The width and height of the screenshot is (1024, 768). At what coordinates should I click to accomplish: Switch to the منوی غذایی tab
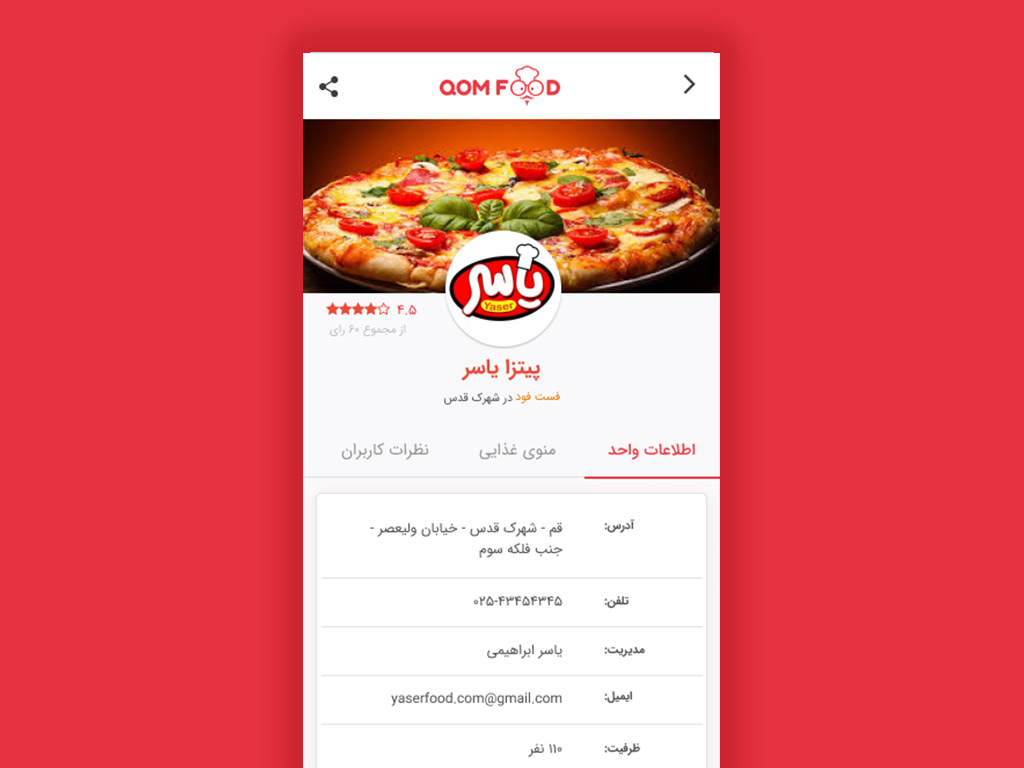(x=517, y=450)
